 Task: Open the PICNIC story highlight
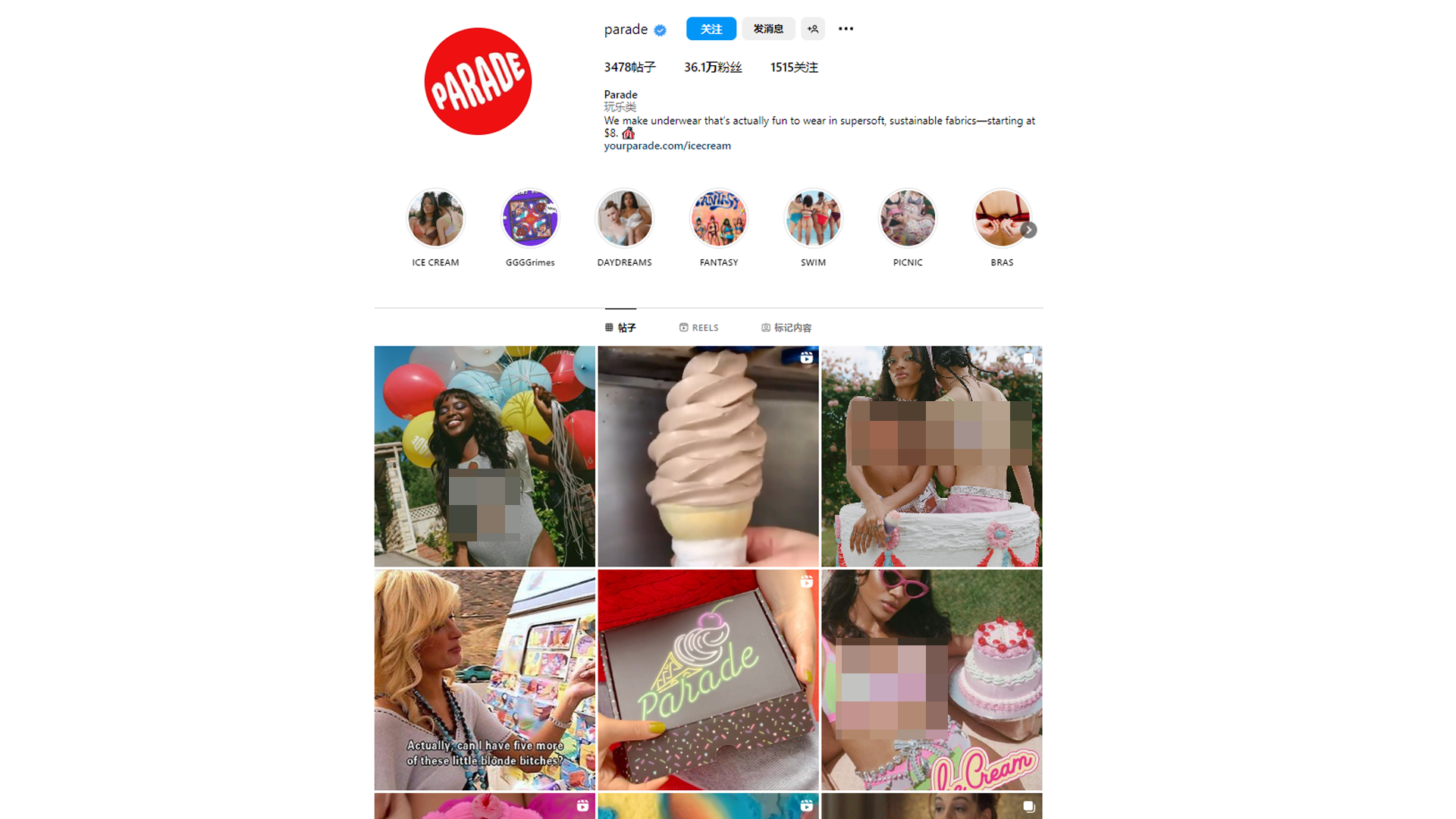(x=908, y=218)
